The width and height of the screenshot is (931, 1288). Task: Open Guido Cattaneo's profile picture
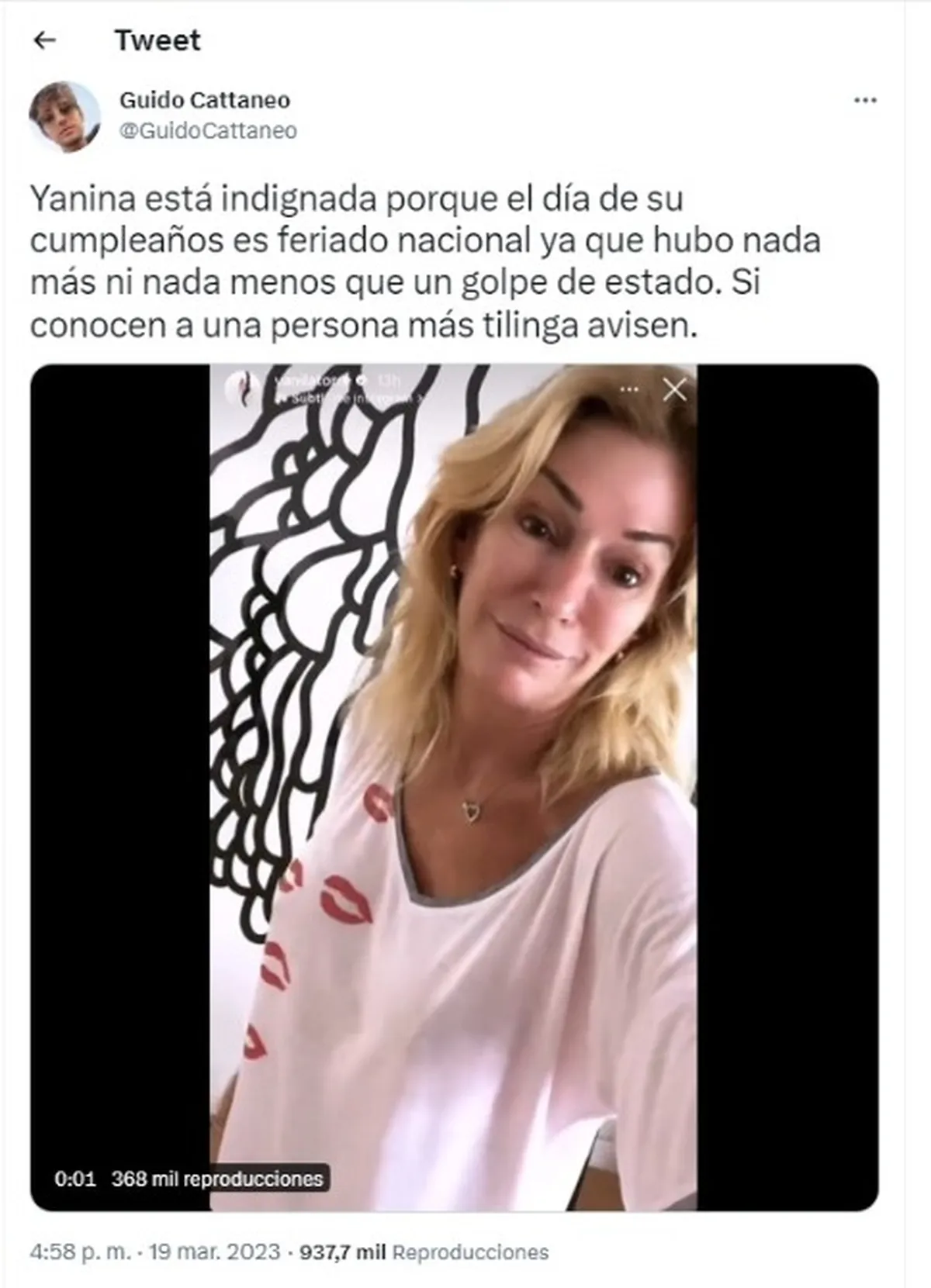pos(65,116)
